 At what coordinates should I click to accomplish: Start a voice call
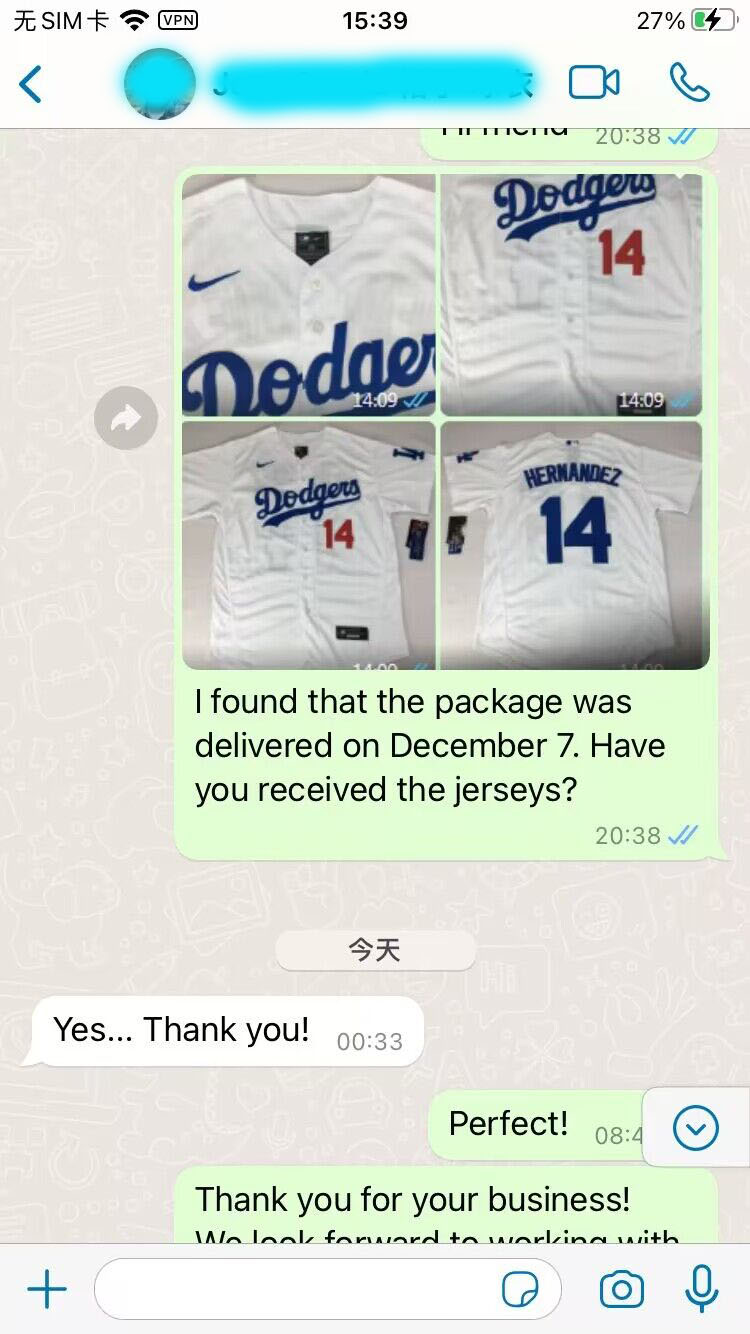(x=689, y=83)
